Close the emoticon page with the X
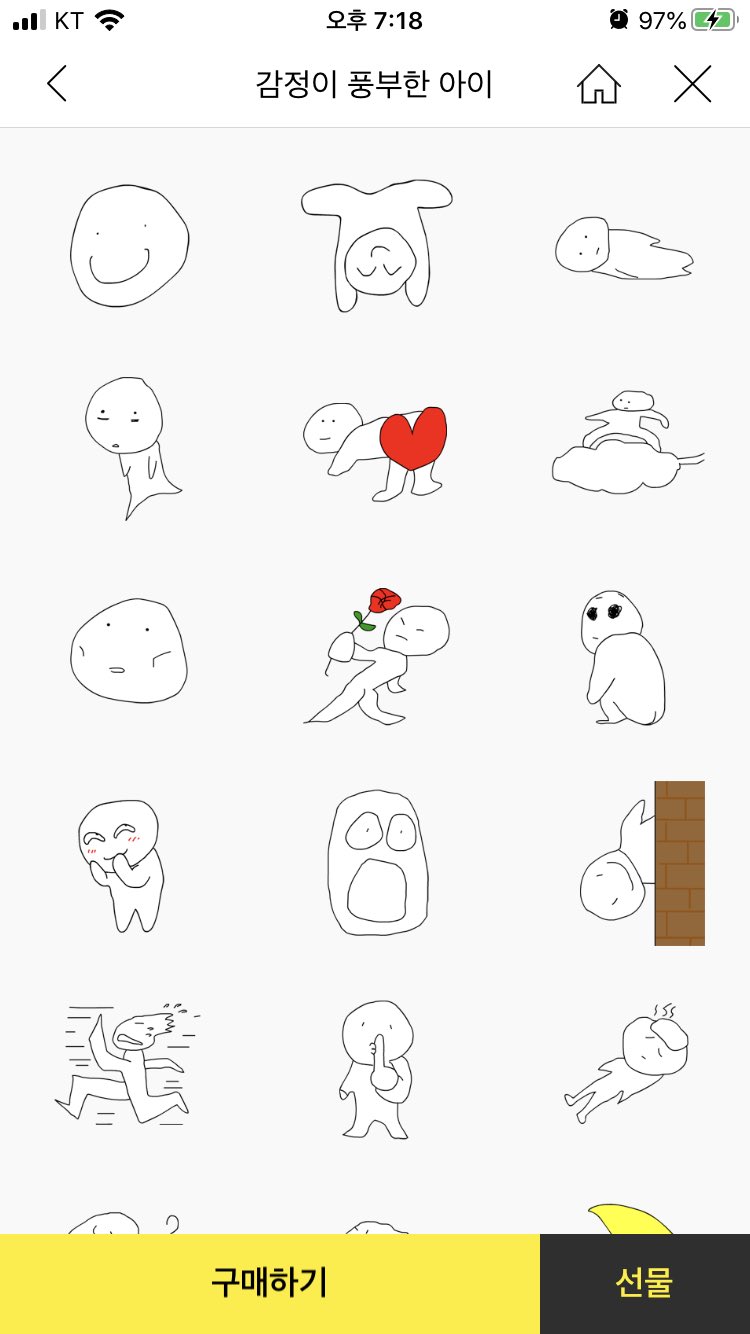Viewport: 750px width, 1334px height. (692, 84)
